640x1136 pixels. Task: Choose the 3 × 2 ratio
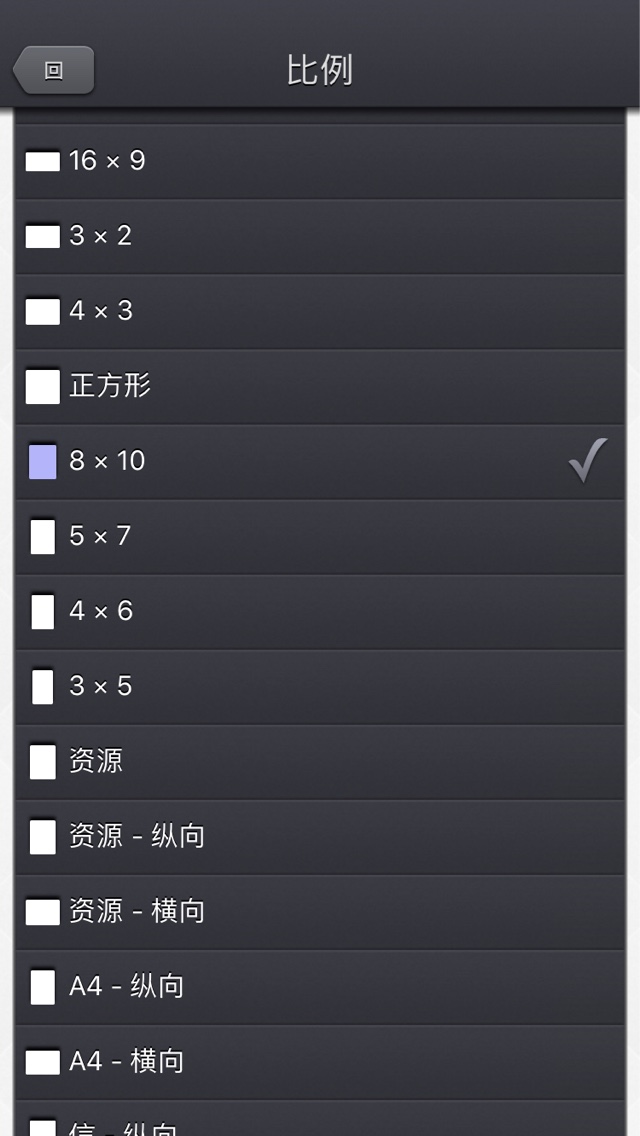(x=320, y=237)
